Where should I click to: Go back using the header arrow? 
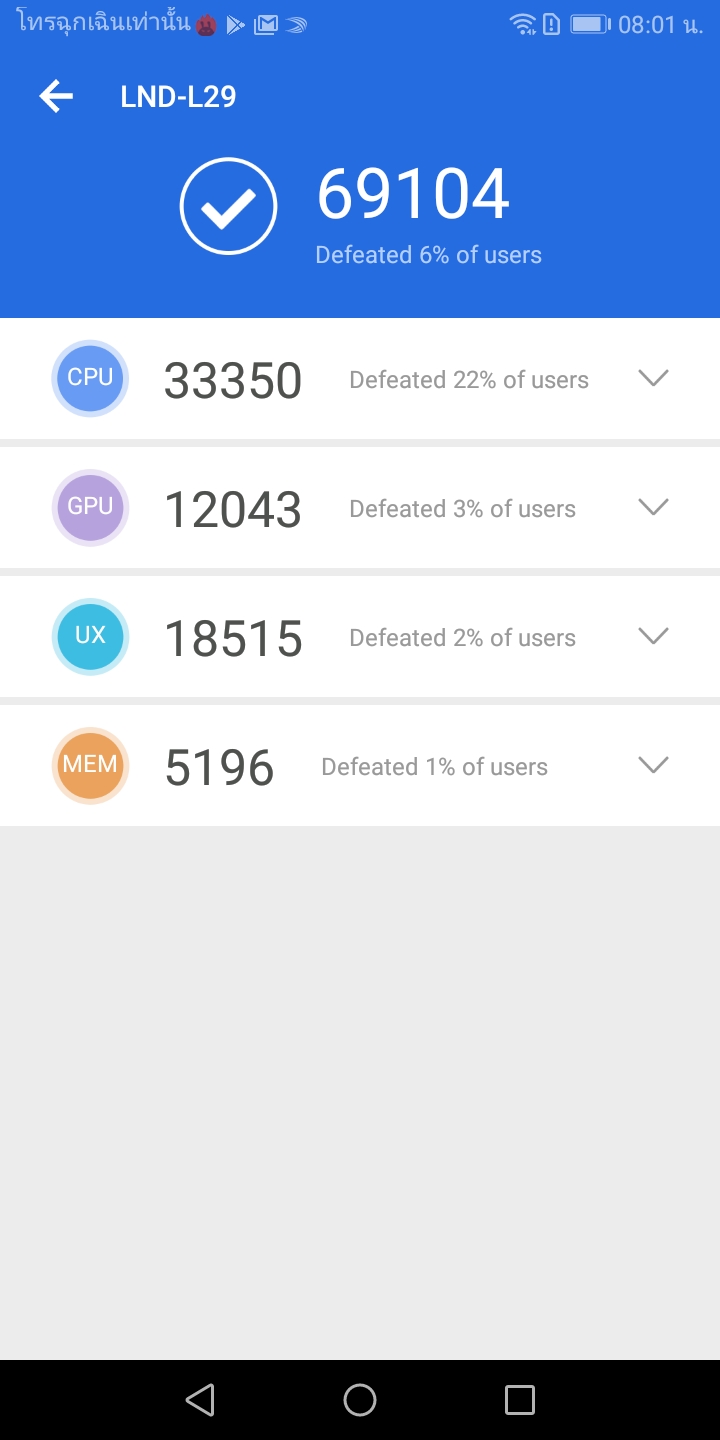56,97
